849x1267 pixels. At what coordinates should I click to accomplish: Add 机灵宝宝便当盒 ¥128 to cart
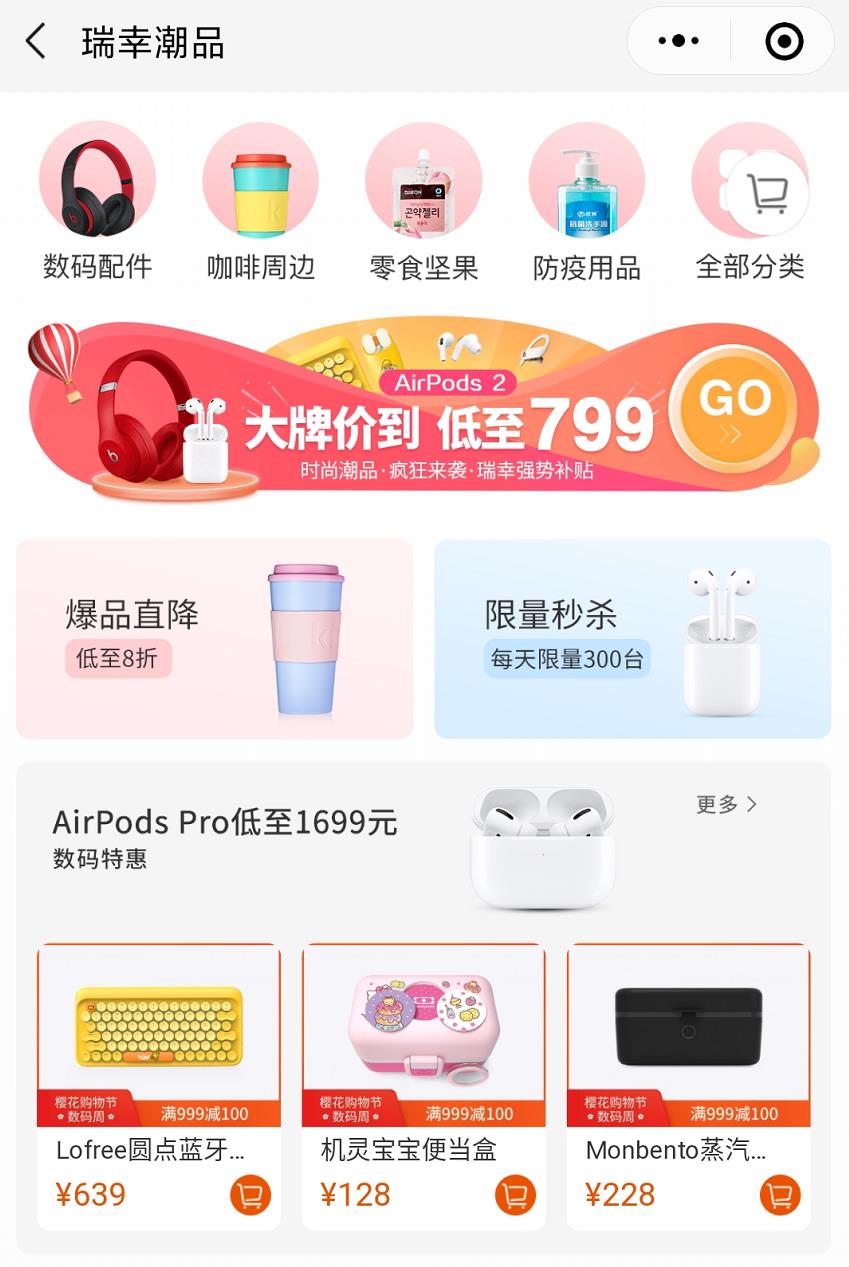(x=515, y=1194)
